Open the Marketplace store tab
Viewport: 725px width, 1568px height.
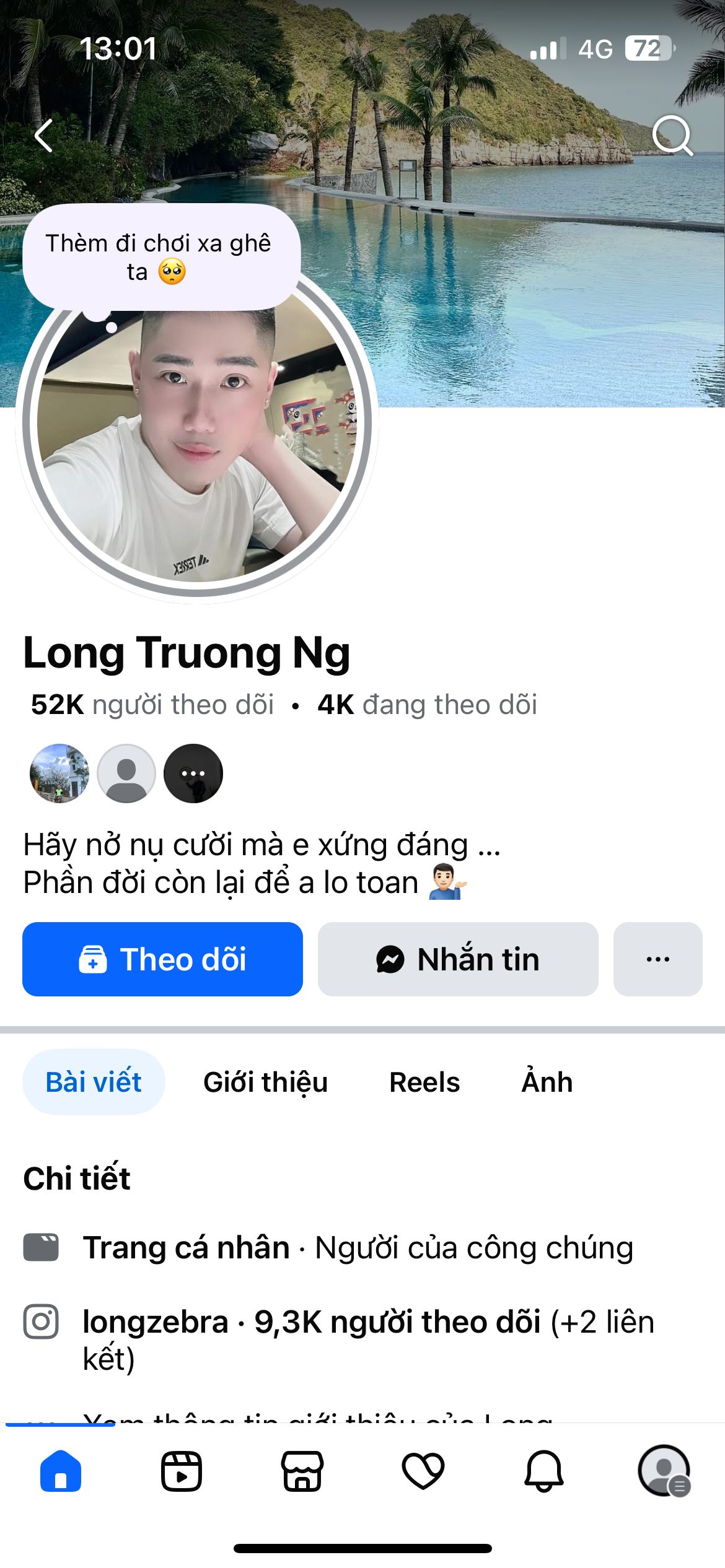click(302, 1471)
